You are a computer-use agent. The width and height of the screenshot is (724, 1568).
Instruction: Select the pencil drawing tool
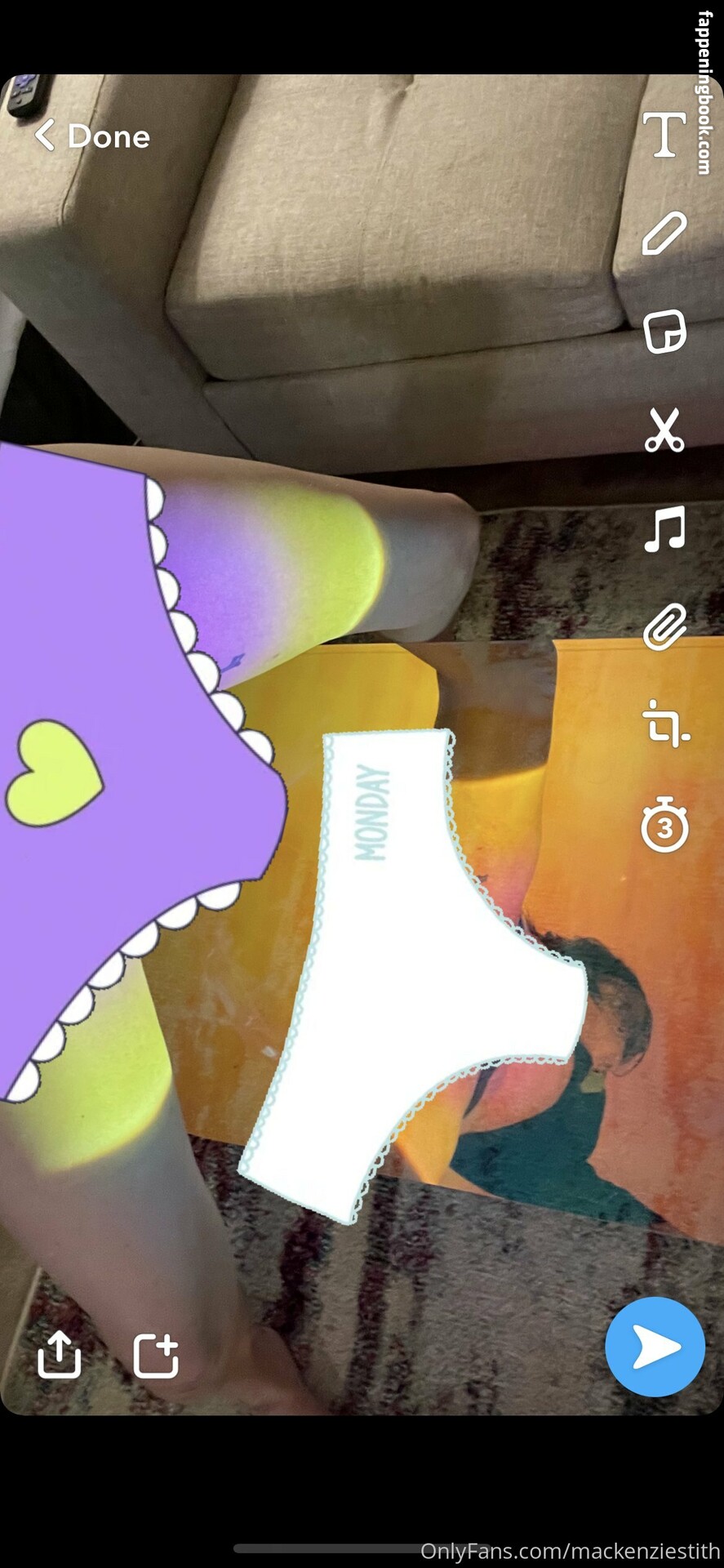click(664, 234)
